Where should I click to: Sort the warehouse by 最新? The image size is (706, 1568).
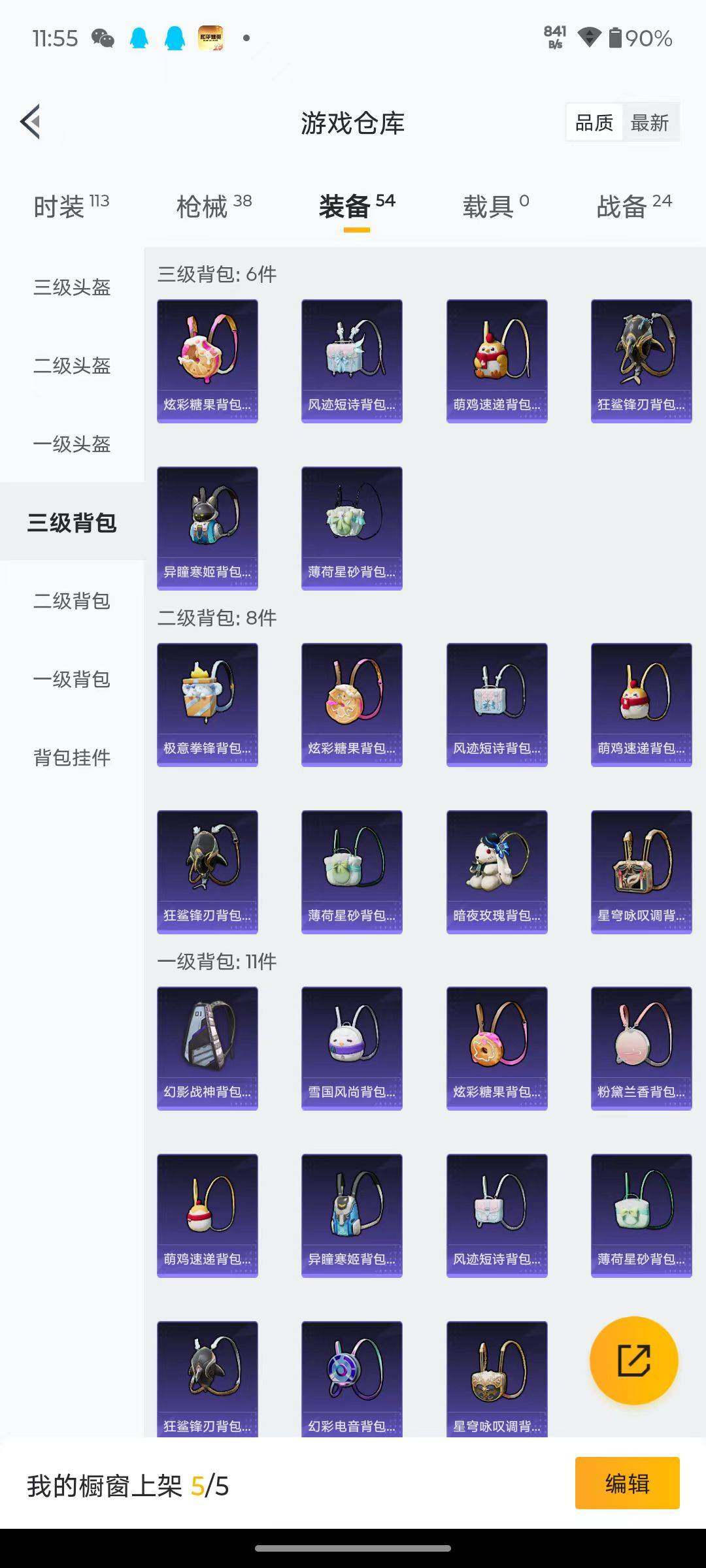[x=649, y=123]
